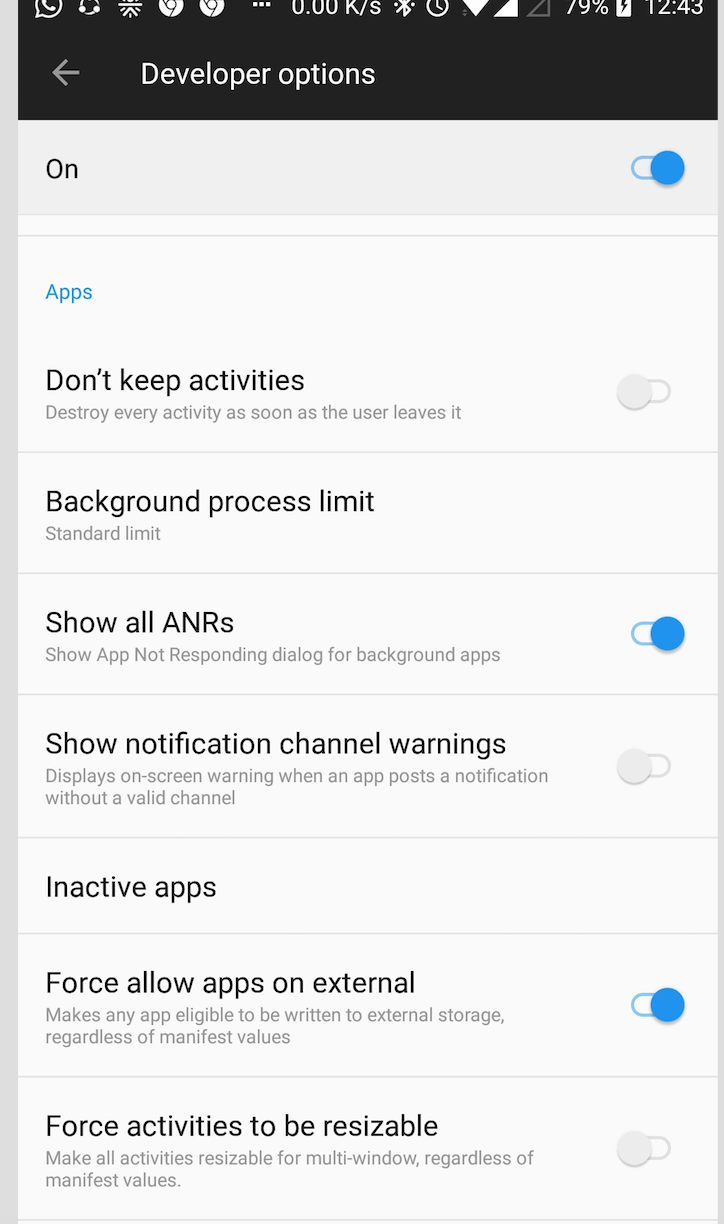Disable Show all ANRs
Viewport: 724px width, 1224px height.
tap(655, 634)
